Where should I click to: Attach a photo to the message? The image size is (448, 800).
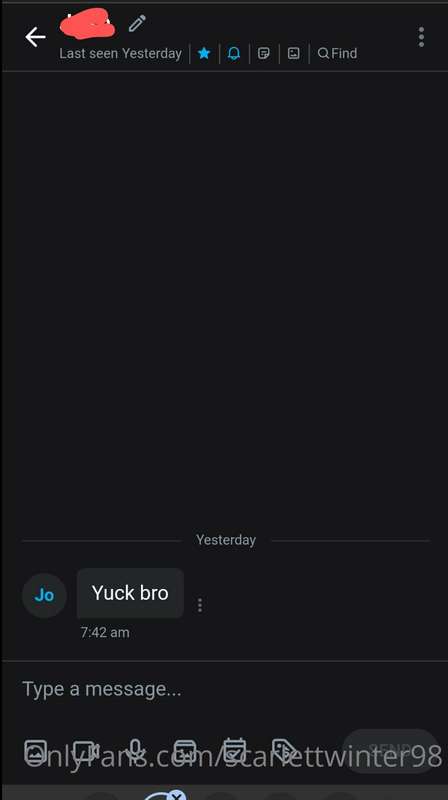tap(36, 751)
